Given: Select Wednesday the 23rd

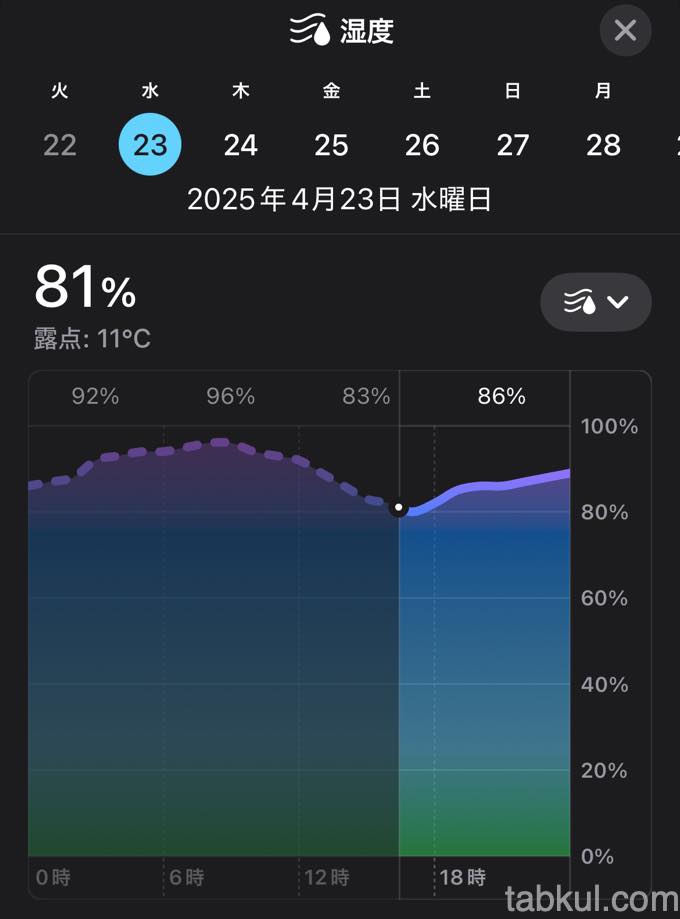Looking at the screenshot, I should click(150, 145).
